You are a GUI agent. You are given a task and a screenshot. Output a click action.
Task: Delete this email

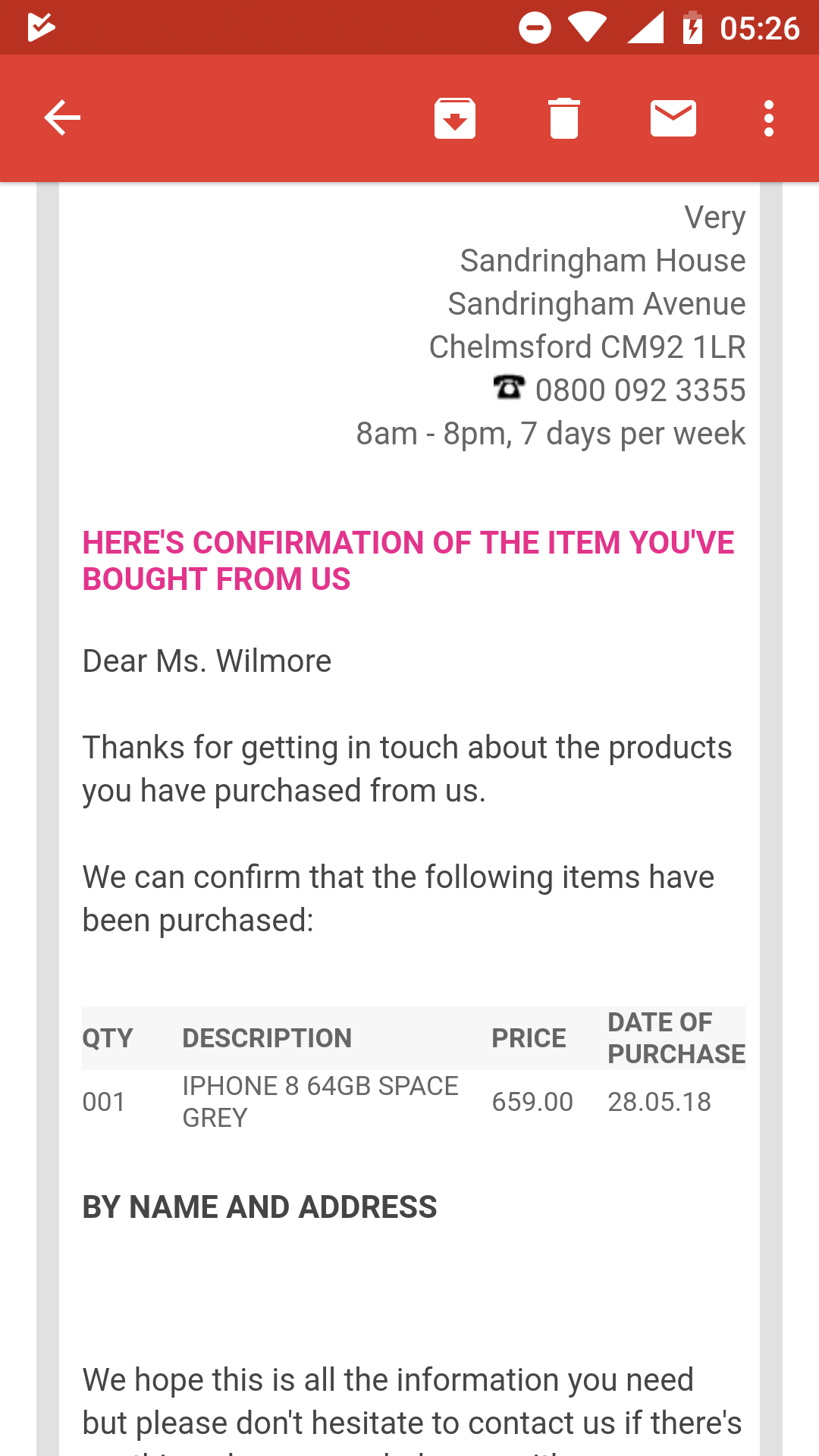coord(563,118)
